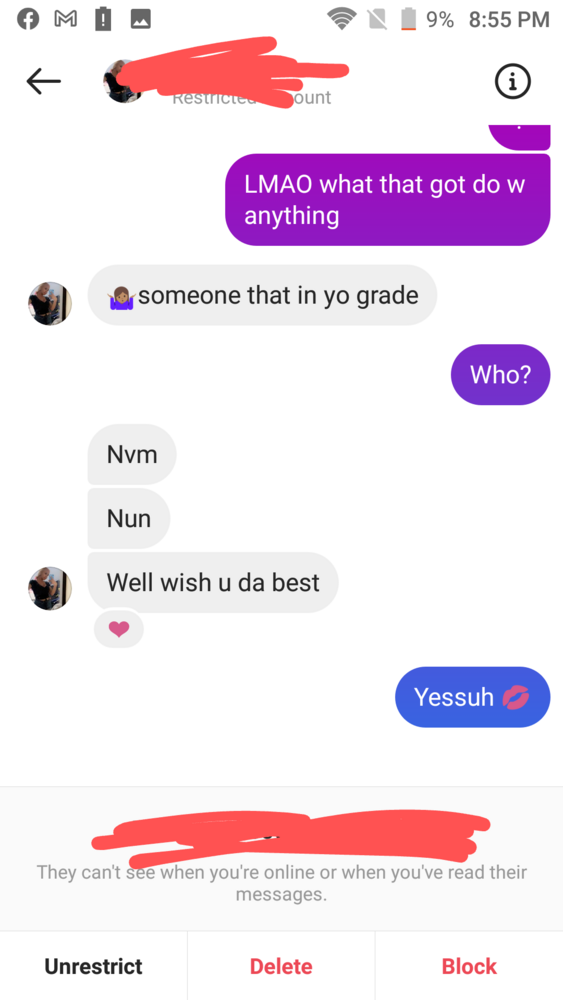Unrestrict this account
The height and width of the screenshot is (1000, 563).
94,966
